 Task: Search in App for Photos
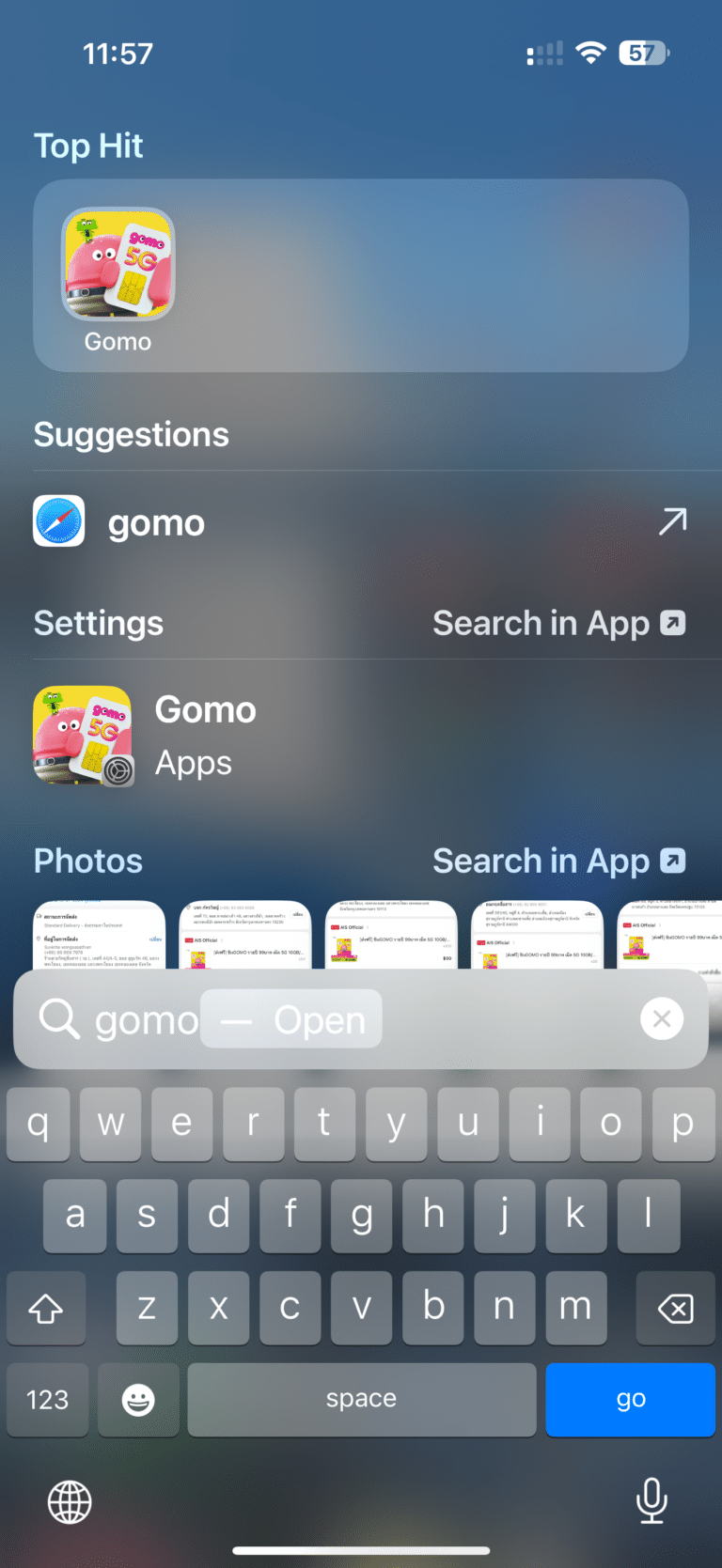558,861
